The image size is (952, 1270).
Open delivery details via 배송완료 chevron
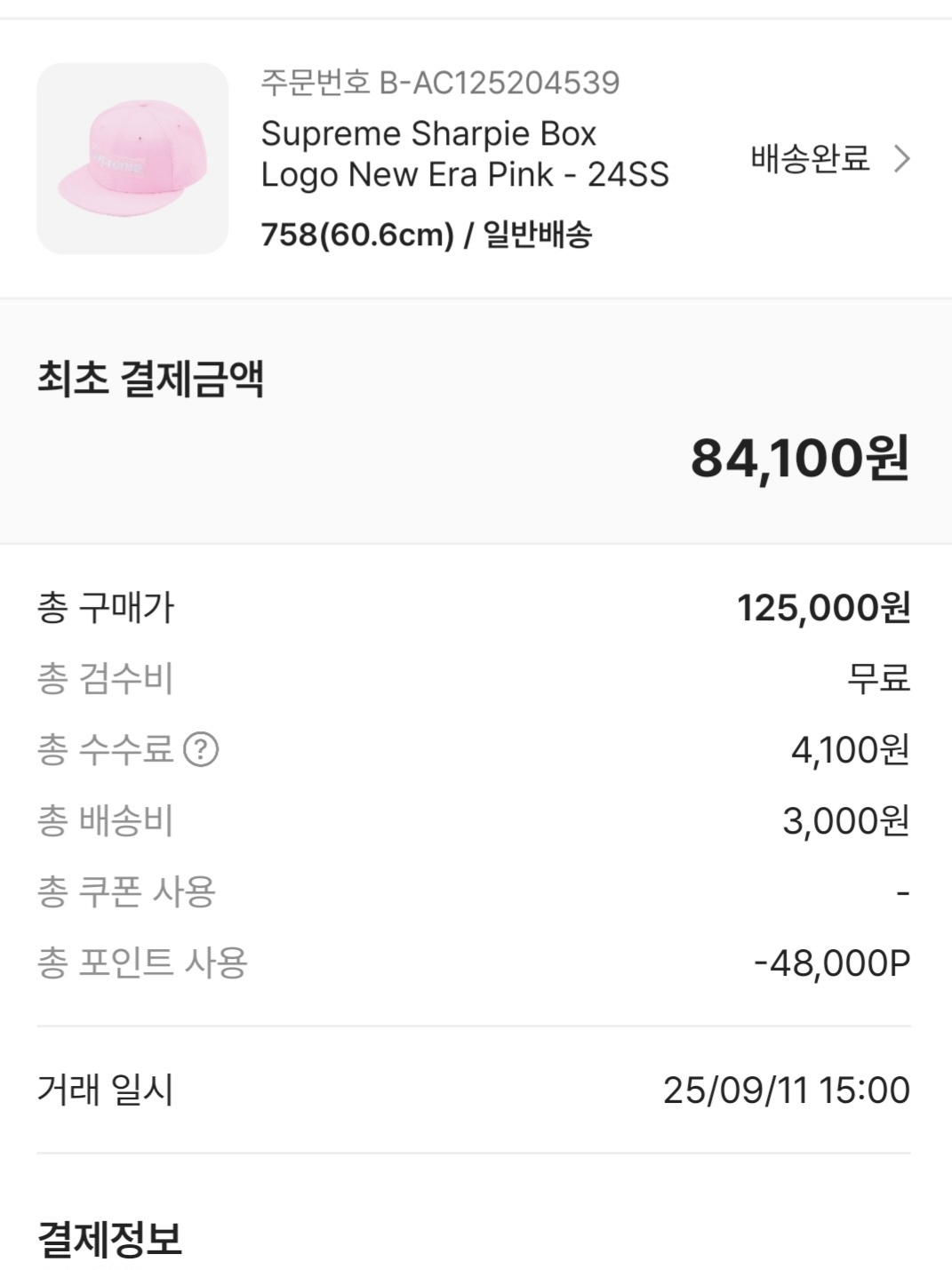907,161
